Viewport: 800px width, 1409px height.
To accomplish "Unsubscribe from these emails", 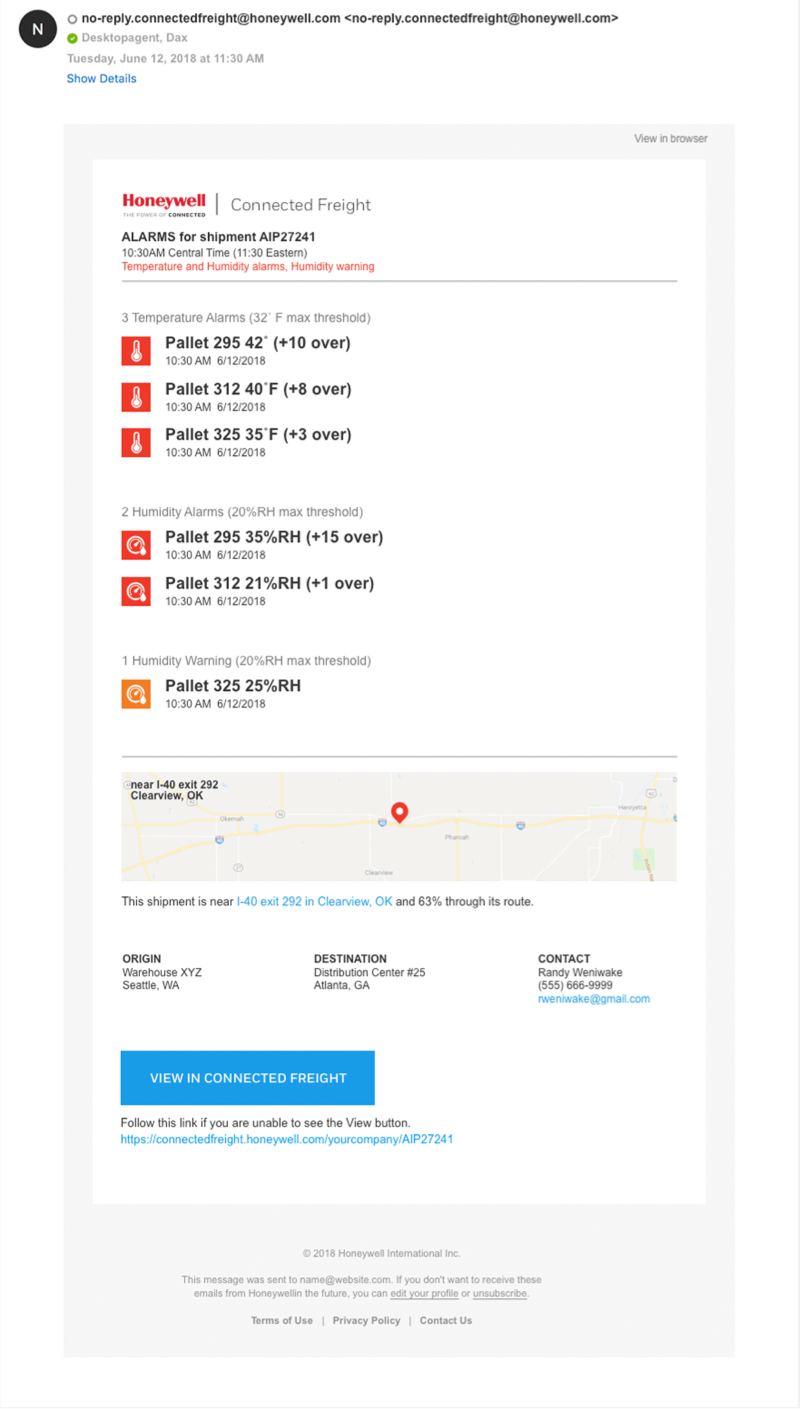I will coord(500,1294).
